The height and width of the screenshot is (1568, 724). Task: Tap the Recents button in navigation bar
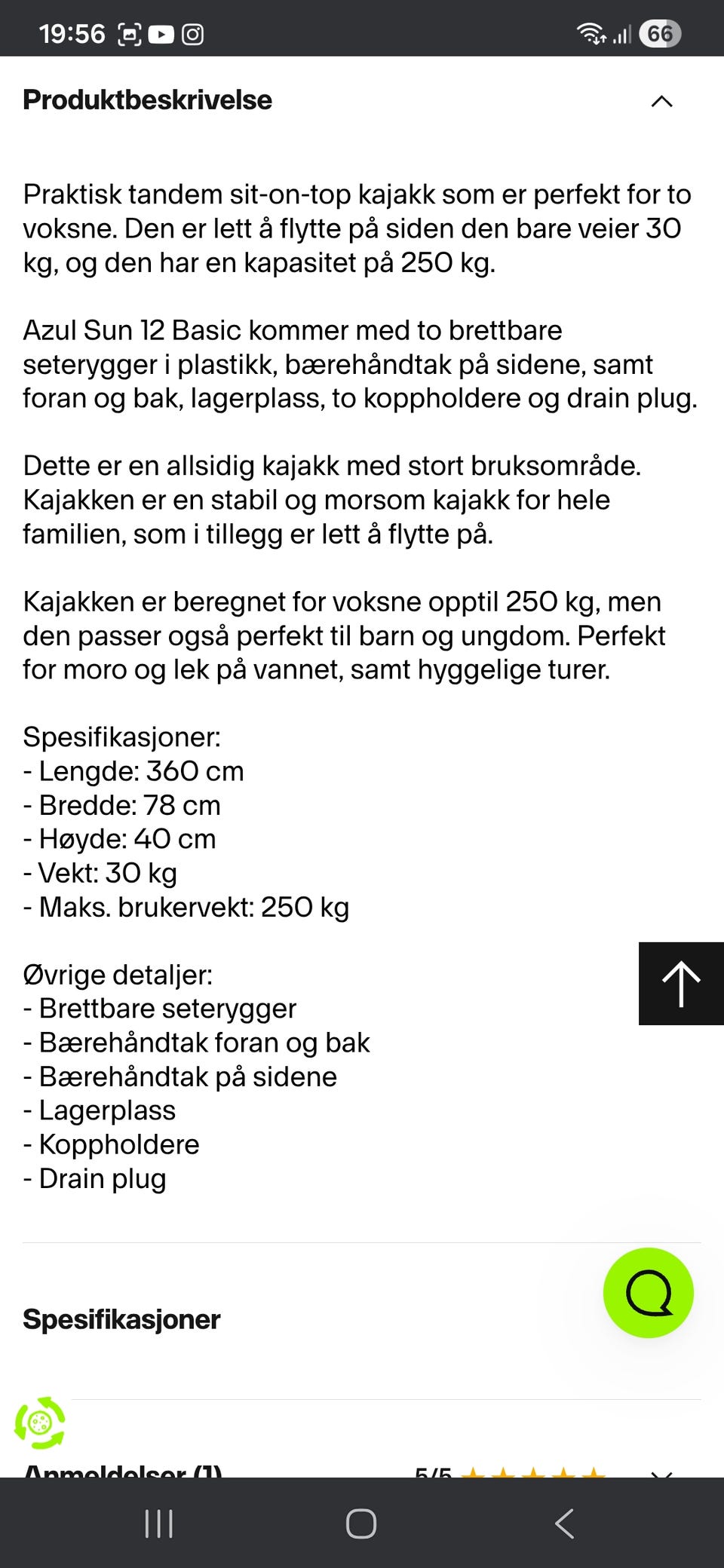pos(158,1521)
